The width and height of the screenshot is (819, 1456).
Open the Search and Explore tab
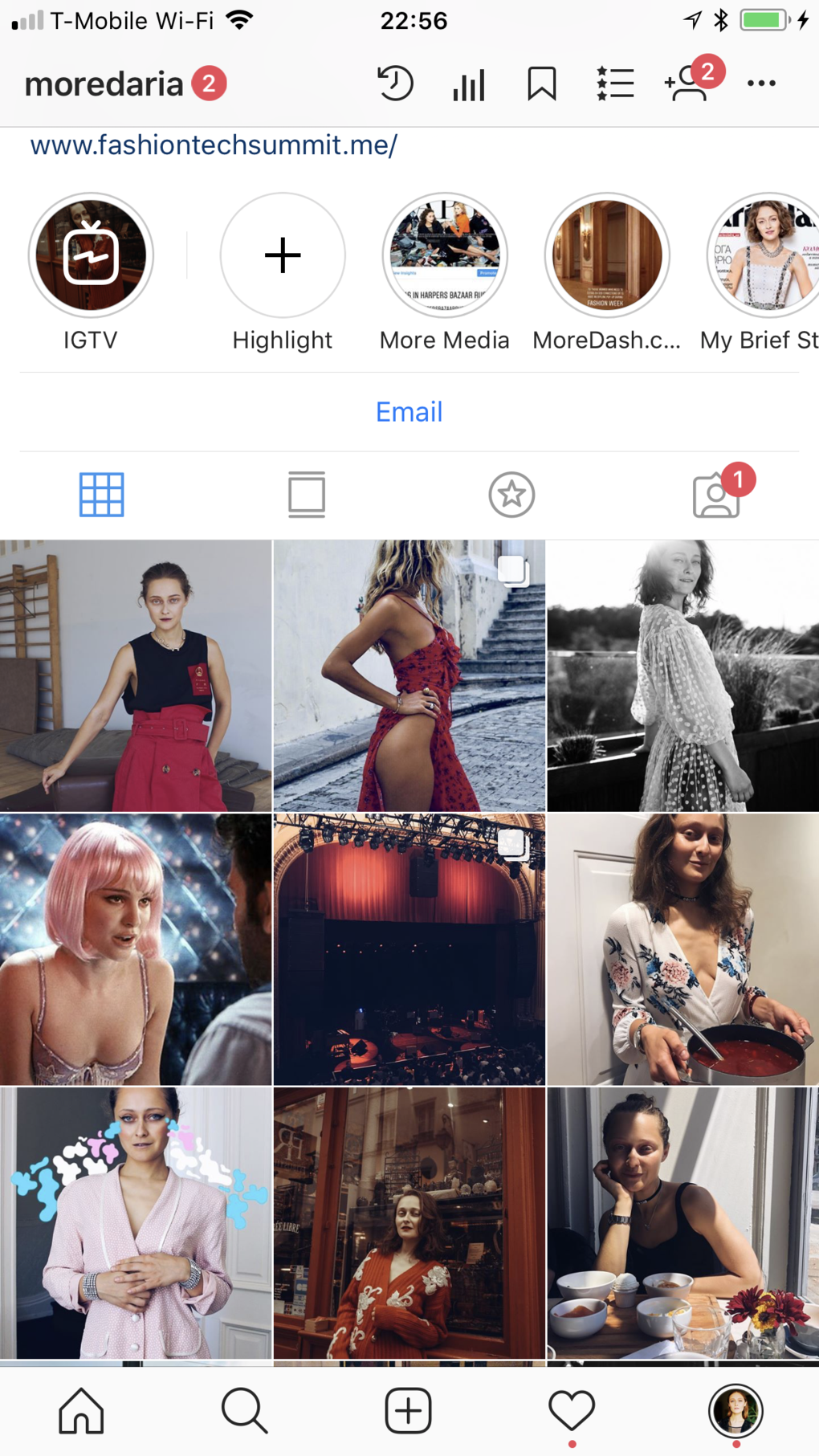244,1411
